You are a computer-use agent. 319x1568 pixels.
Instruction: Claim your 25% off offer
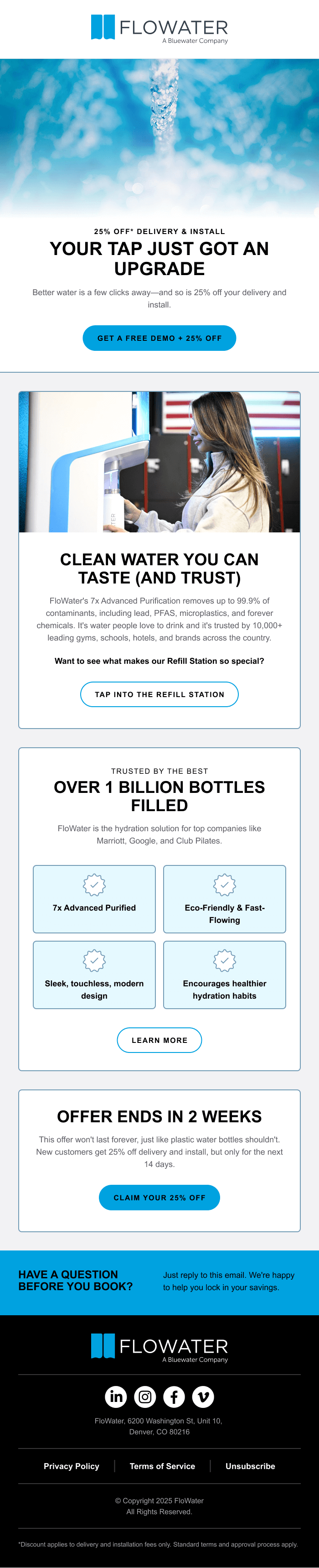(159, 1197)
